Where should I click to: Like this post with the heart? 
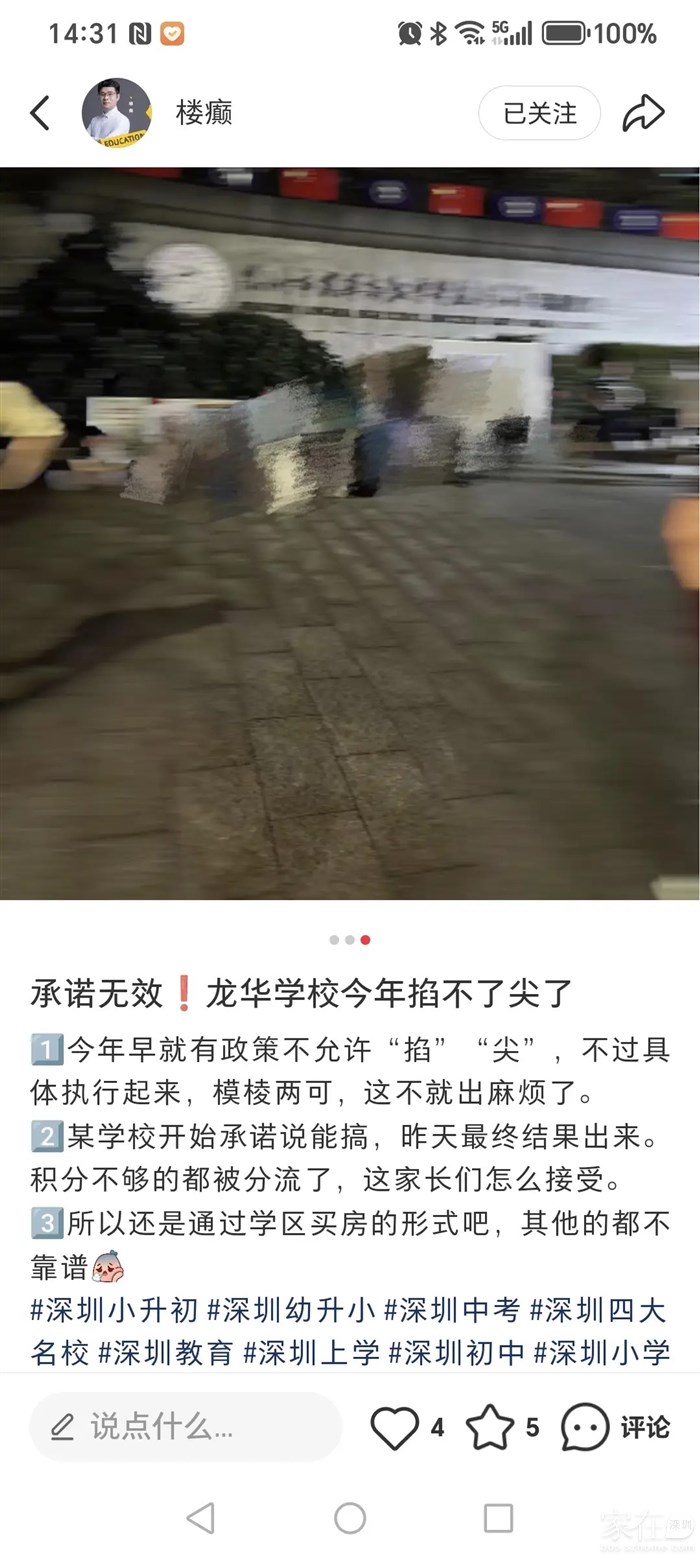click(x=395, y=1427)
